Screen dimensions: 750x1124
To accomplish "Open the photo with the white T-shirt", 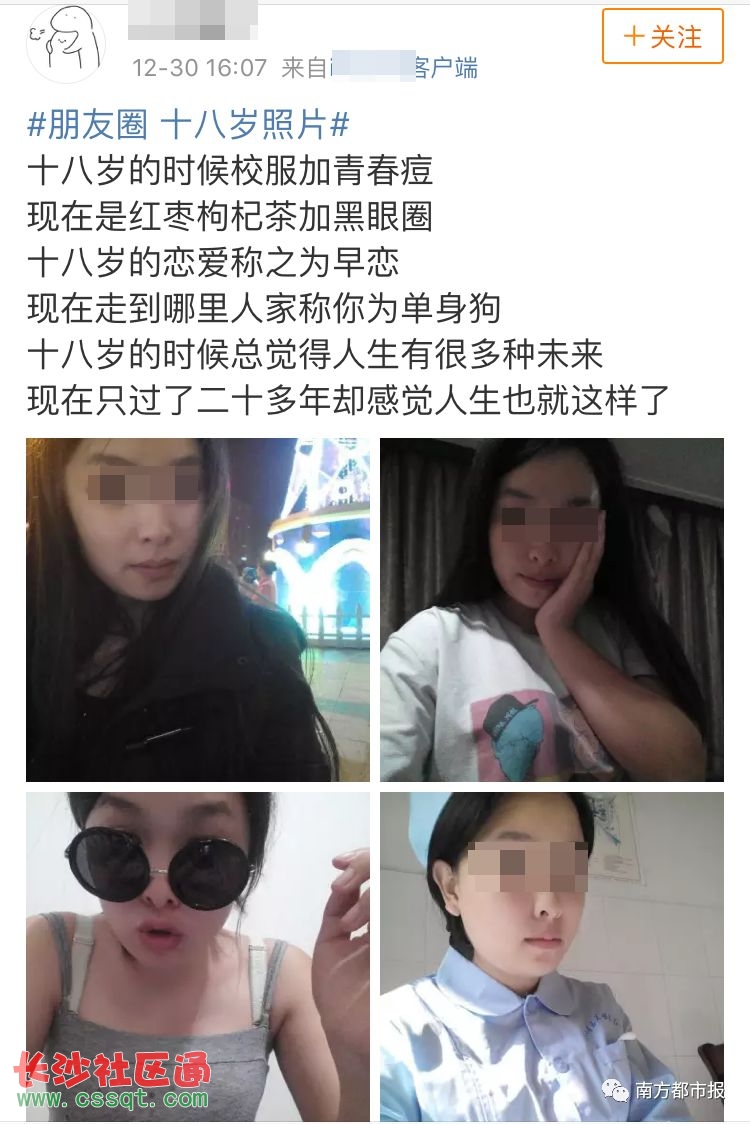I will [x=551, y=609].
